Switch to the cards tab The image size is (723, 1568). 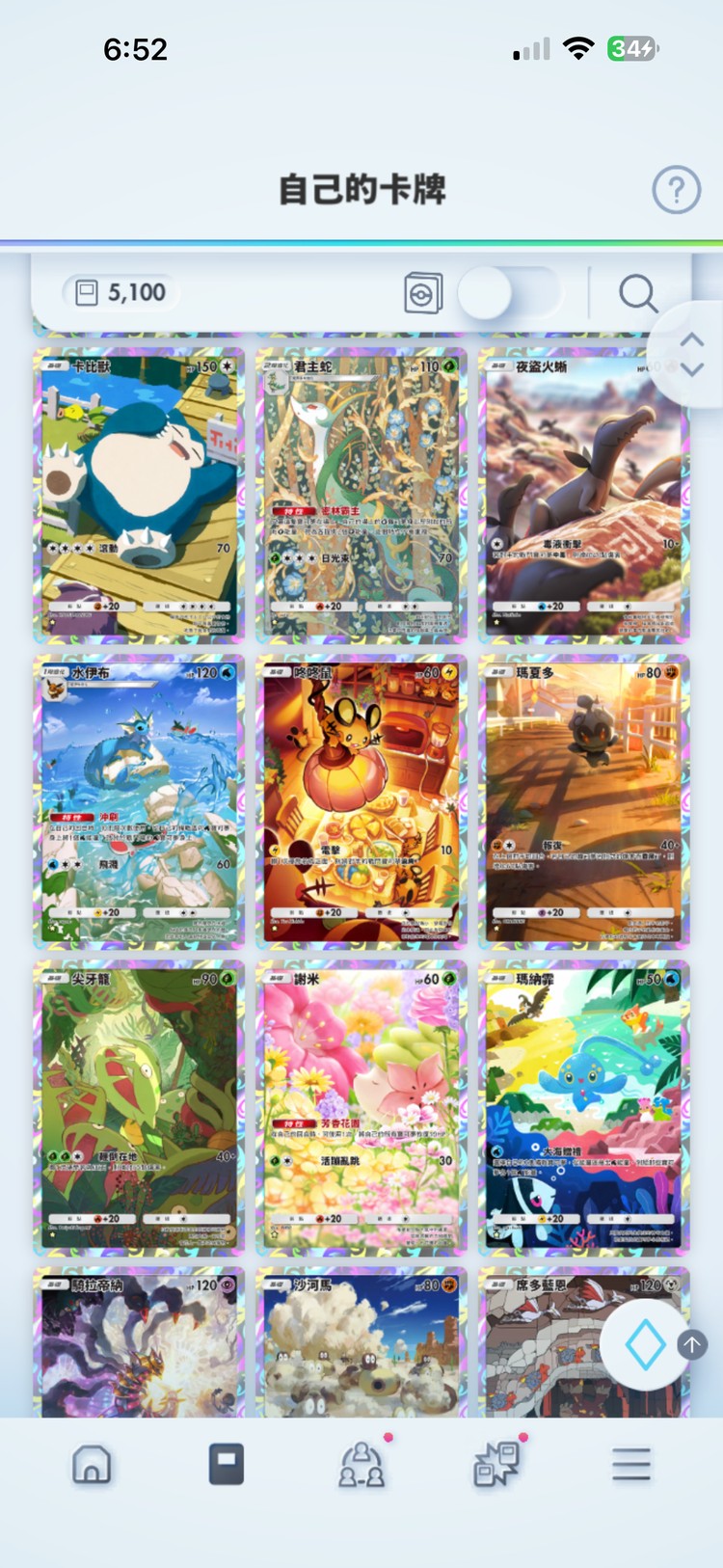coord(227,1464)
